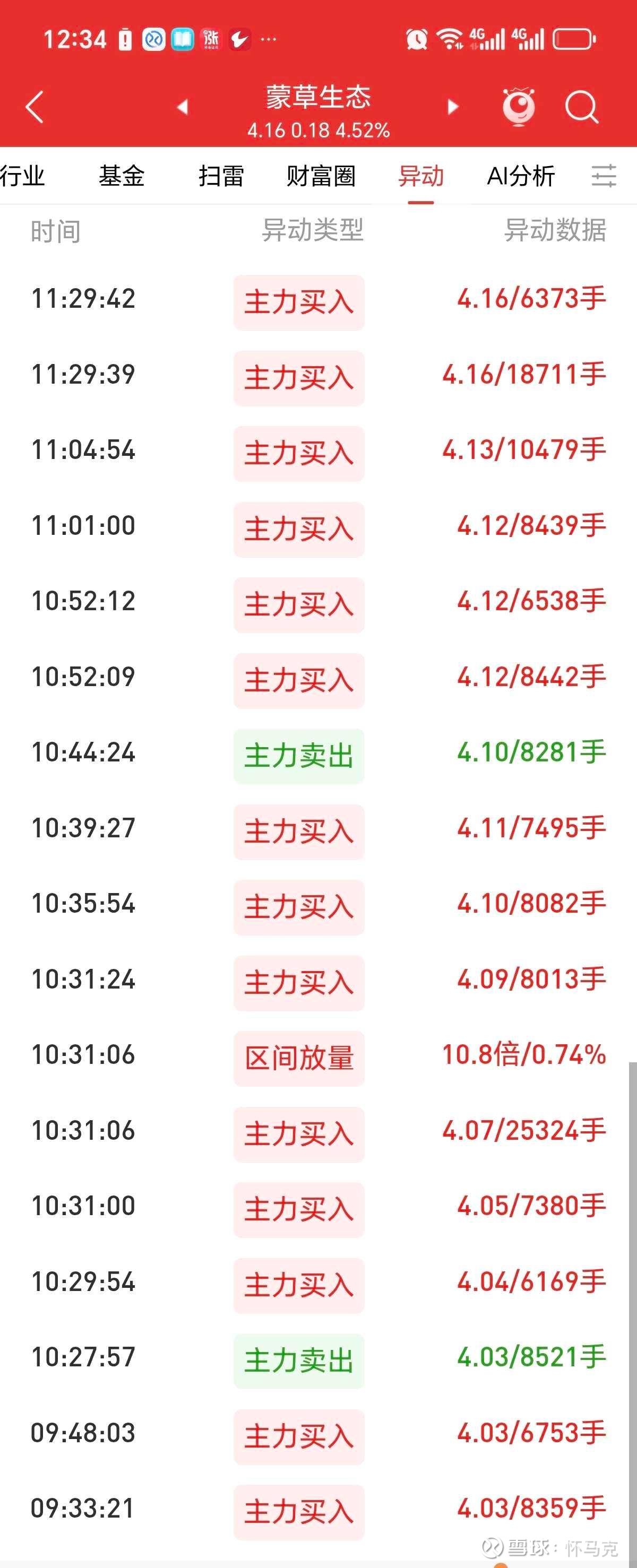Open the tab settings filter icon
This screenshot has width=637, height=1568.
click(604, 177)
